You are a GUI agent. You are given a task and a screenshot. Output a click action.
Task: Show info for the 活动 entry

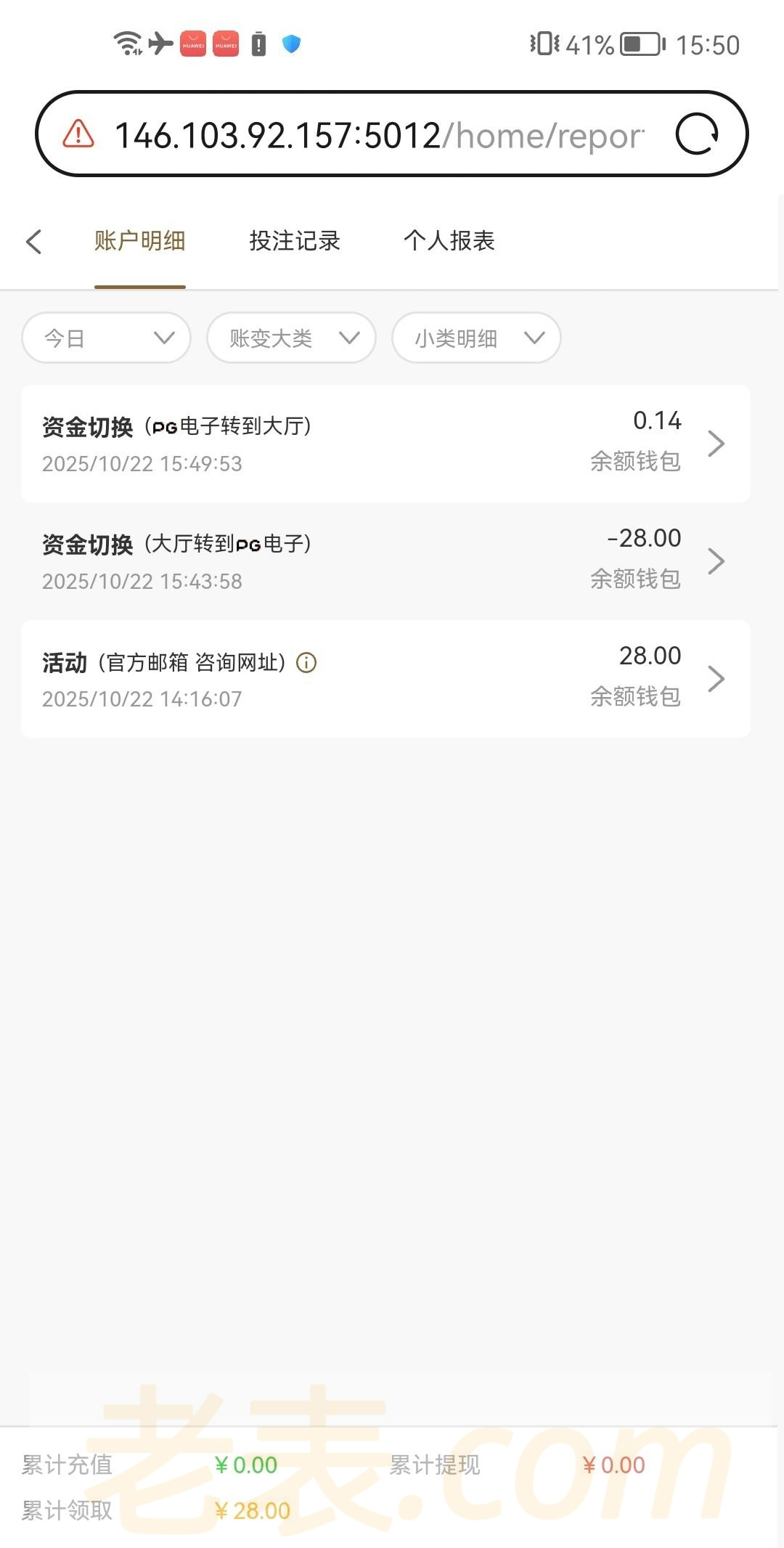click(x=306, y=663)
